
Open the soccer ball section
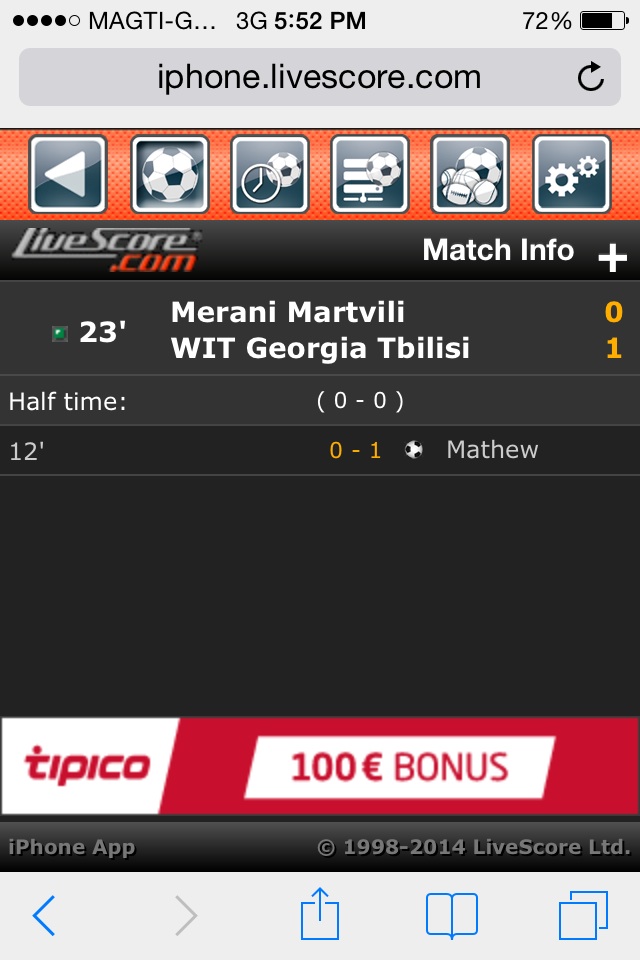tap(170, 175)
